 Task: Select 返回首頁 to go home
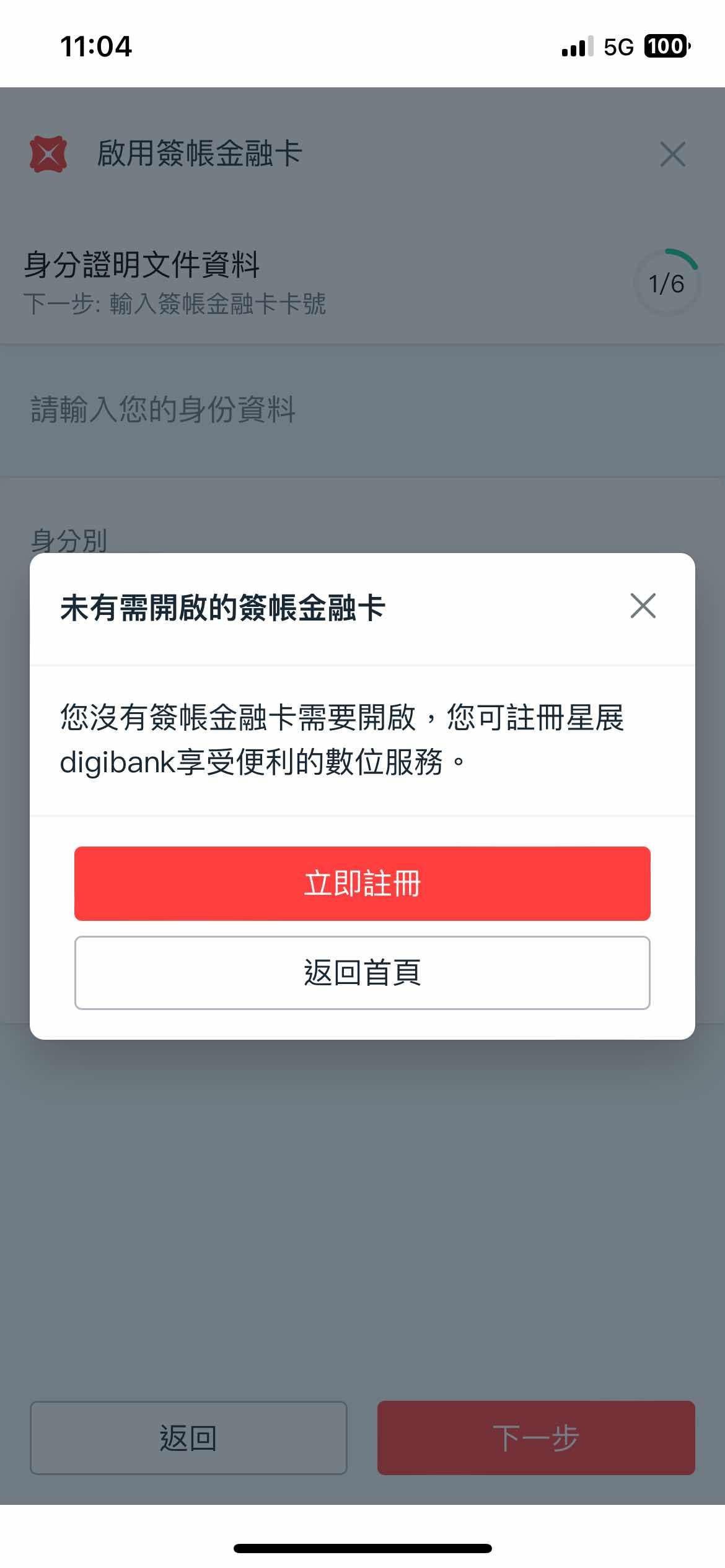(362, 973)
